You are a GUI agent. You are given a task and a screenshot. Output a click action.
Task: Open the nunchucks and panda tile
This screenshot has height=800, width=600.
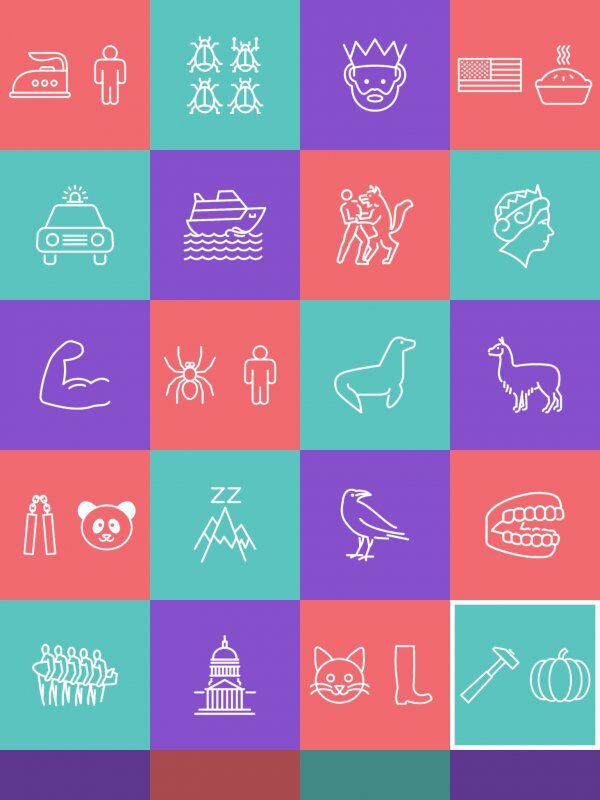click(75, 525)
